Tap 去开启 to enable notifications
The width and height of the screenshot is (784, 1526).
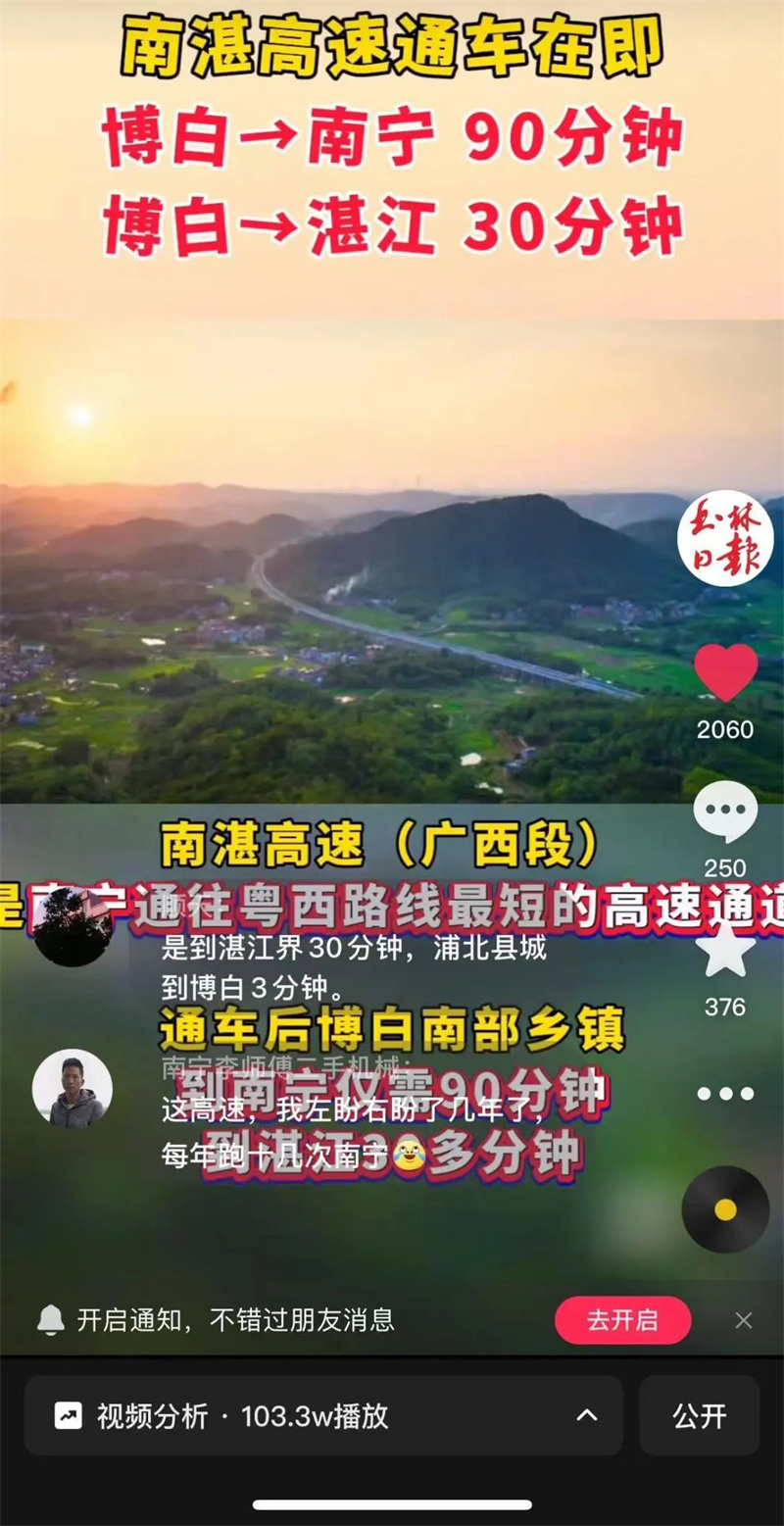[x=622, y=1320]
